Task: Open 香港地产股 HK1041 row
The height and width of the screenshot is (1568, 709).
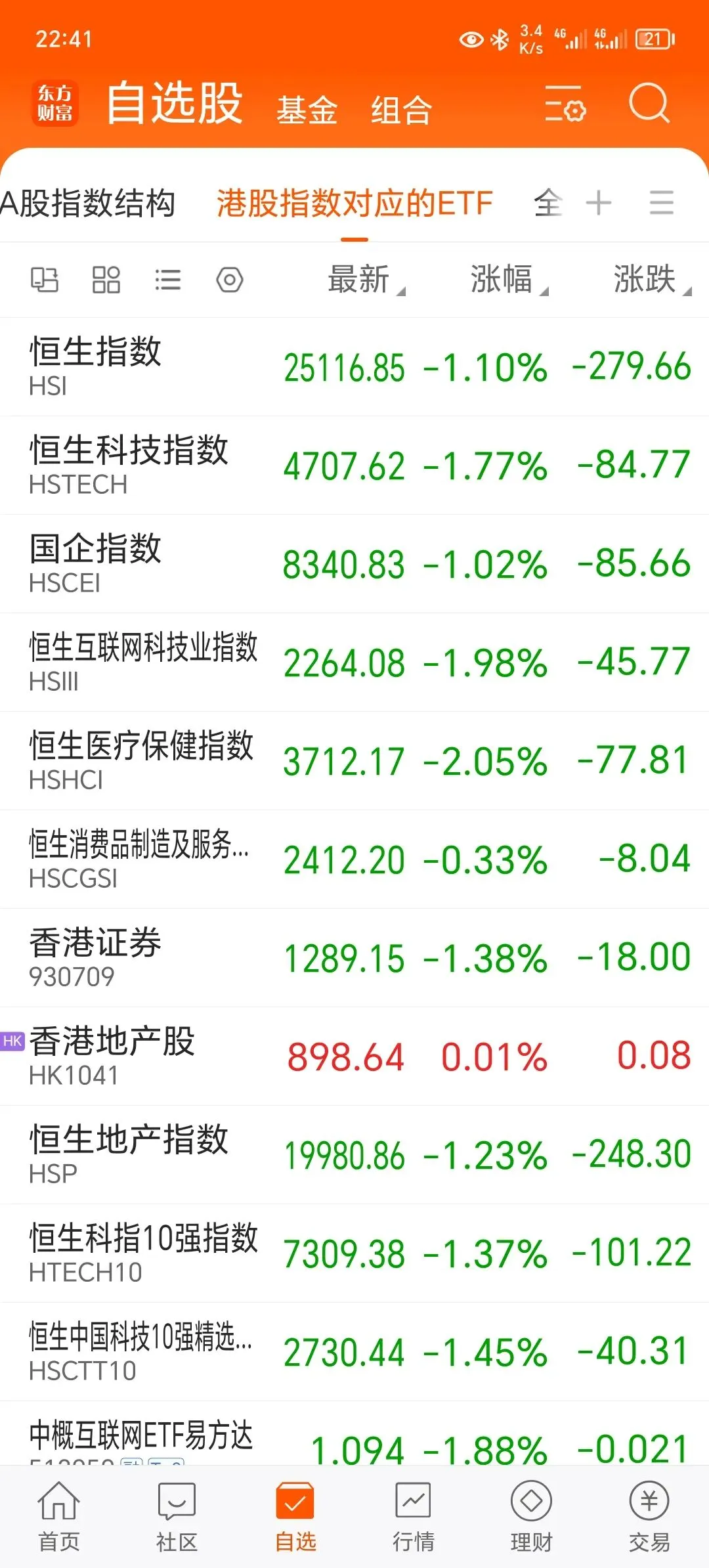Action: point(354,1056)
